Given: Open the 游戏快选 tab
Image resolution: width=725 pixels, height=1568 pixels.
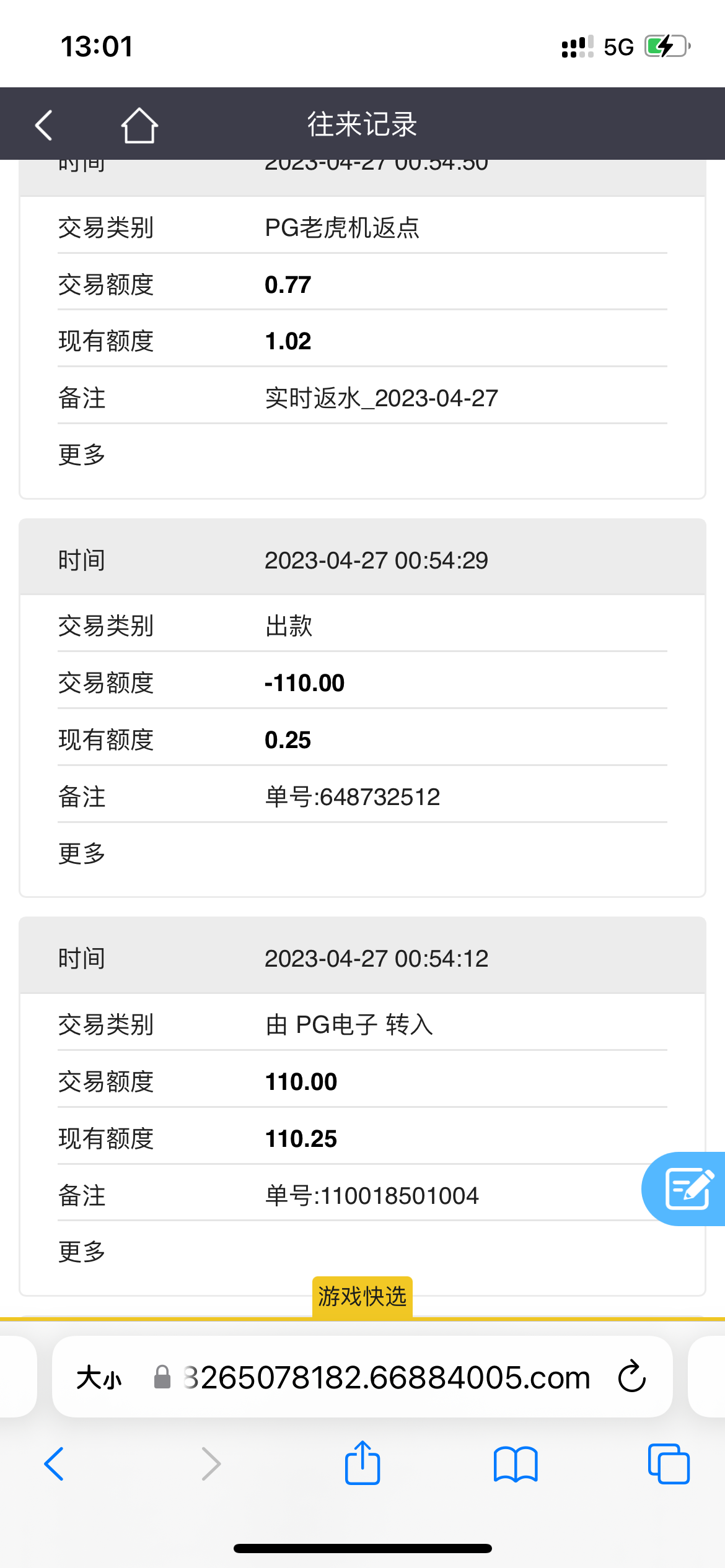Looking at the screenshot, I should click(362, 1296).
